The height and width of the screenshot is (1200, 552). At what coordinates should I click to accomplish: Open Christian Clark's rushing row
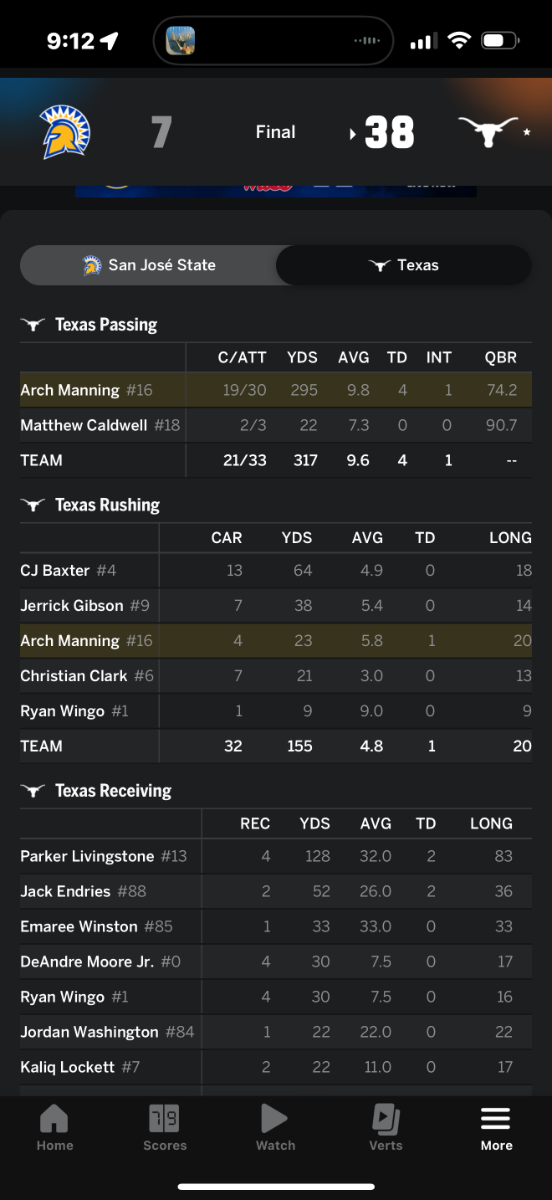pos(276,675)
